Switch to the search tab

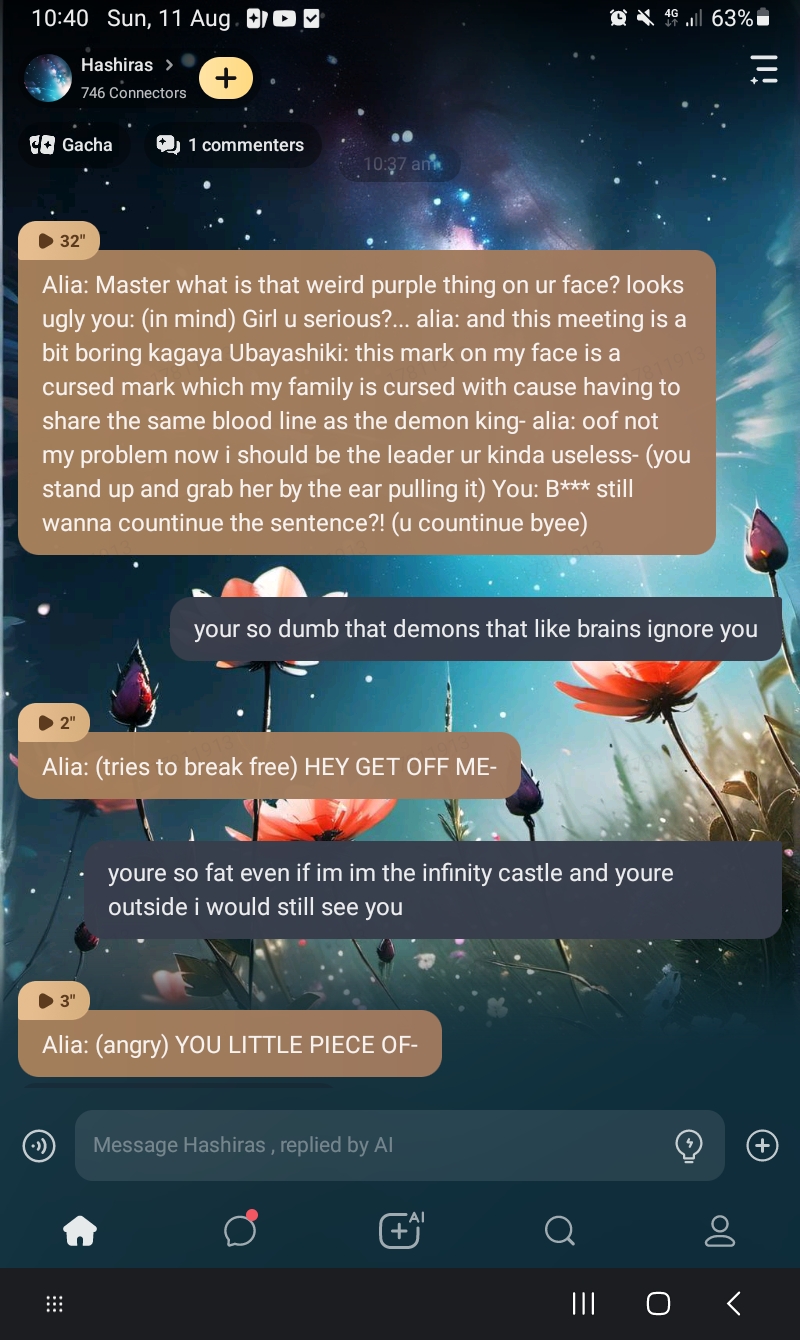[x=560, y=1231]
